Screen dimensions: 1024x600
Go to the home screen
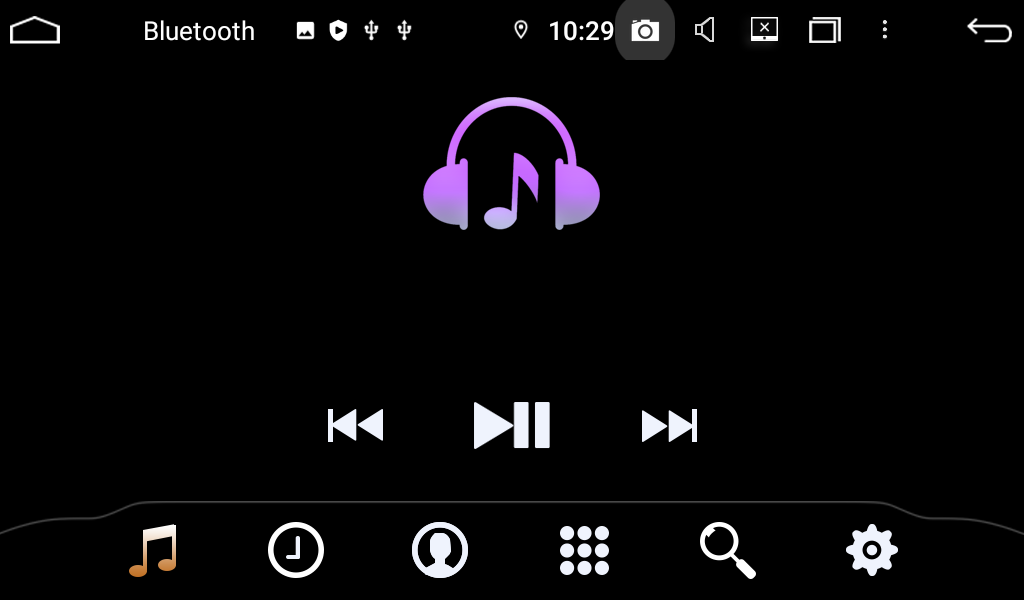[35, 31]
